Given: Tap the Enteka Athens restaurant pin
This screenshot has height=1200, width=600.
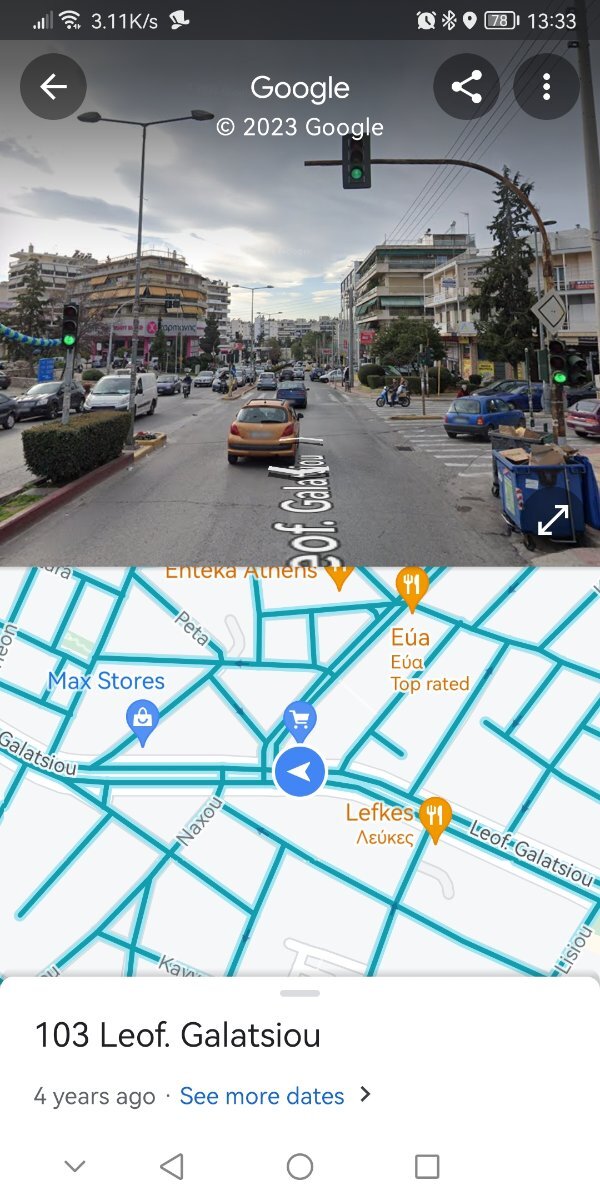Looking at the screenshot, I should [x=339, y=576].
